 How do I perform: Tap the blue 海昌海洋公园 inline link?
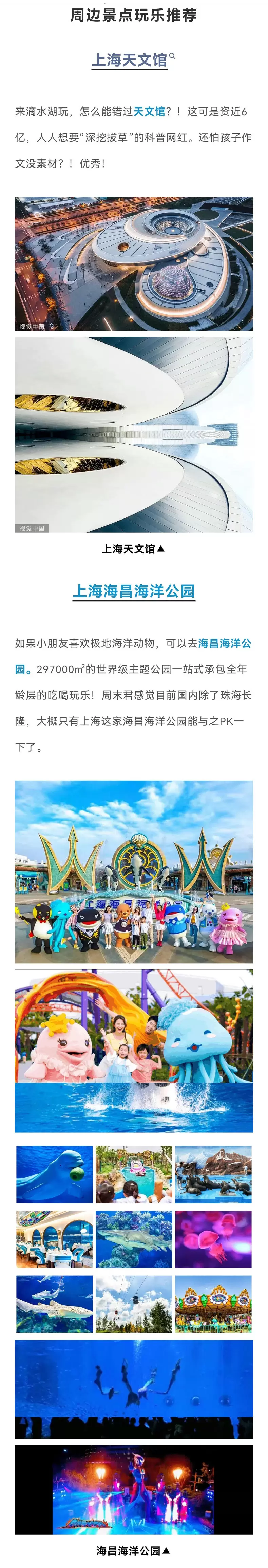[x=224, y=643]
